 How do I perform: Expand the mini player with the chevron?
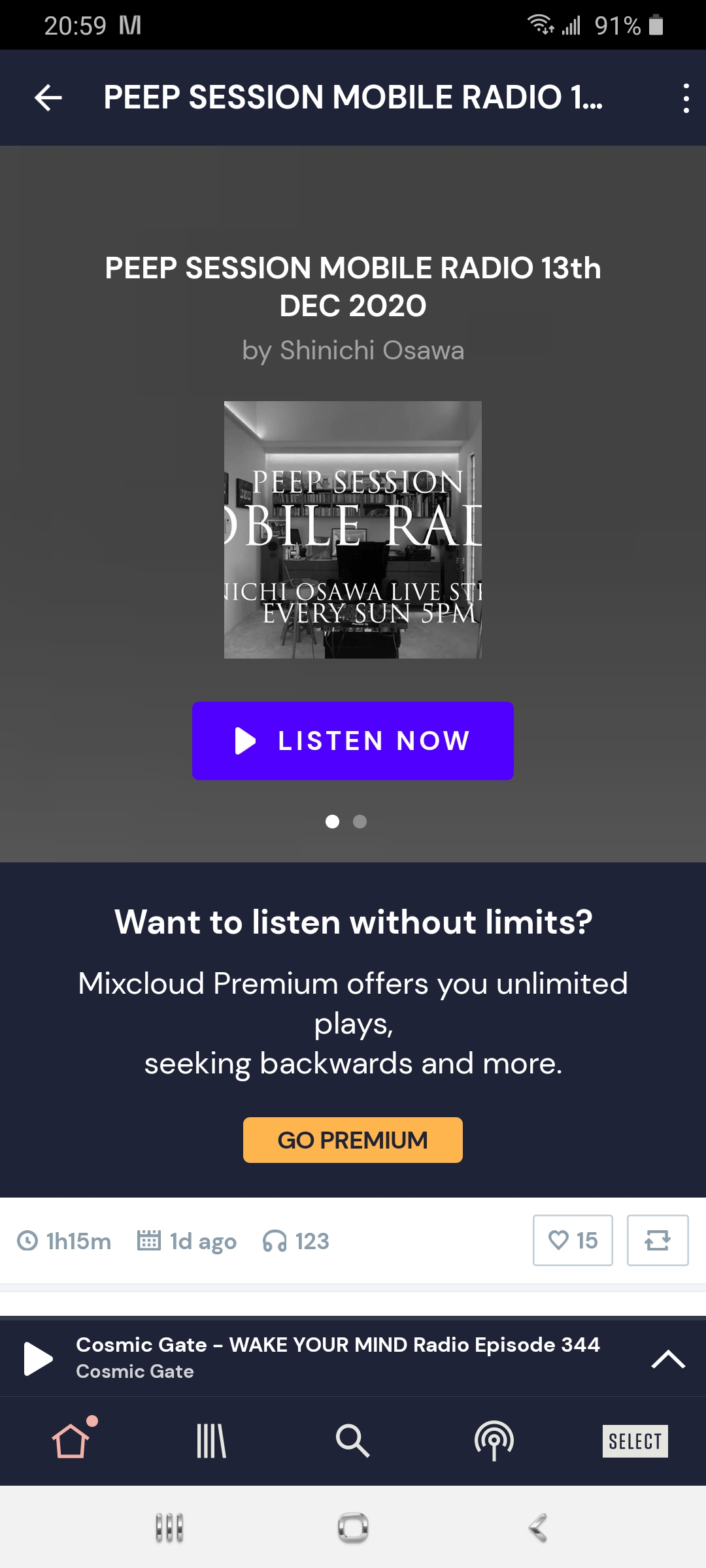click(x=668, y=1358)
